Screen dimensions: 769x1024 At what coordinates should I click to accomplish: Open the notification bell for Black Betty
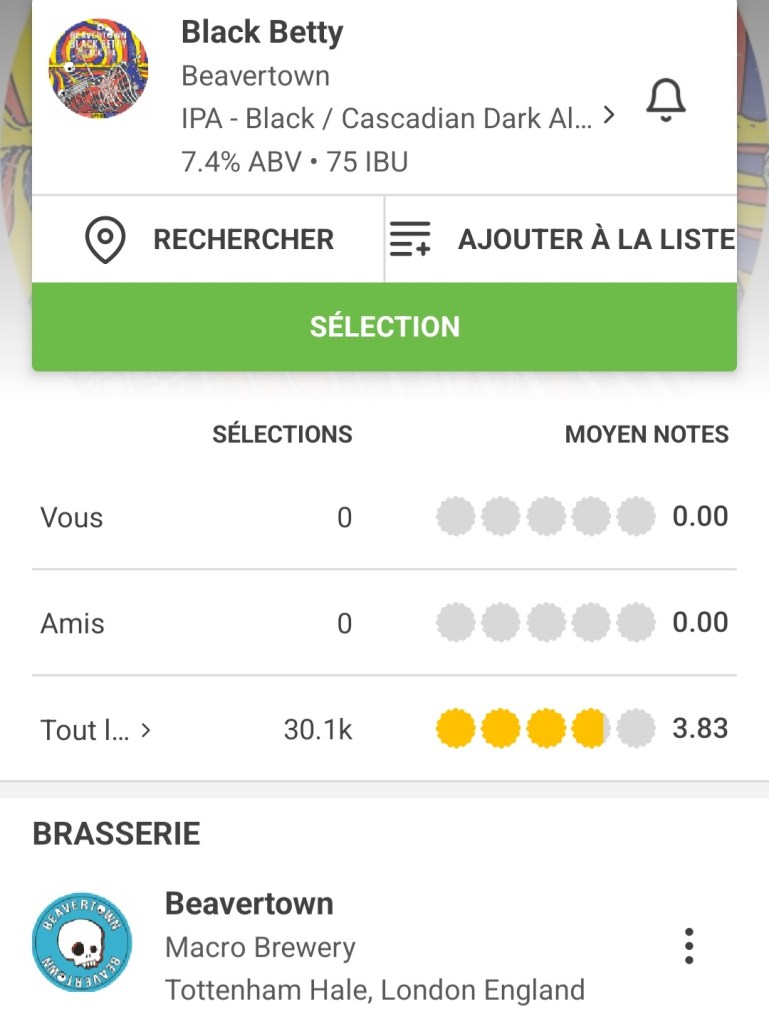click(x=666, y=99)
